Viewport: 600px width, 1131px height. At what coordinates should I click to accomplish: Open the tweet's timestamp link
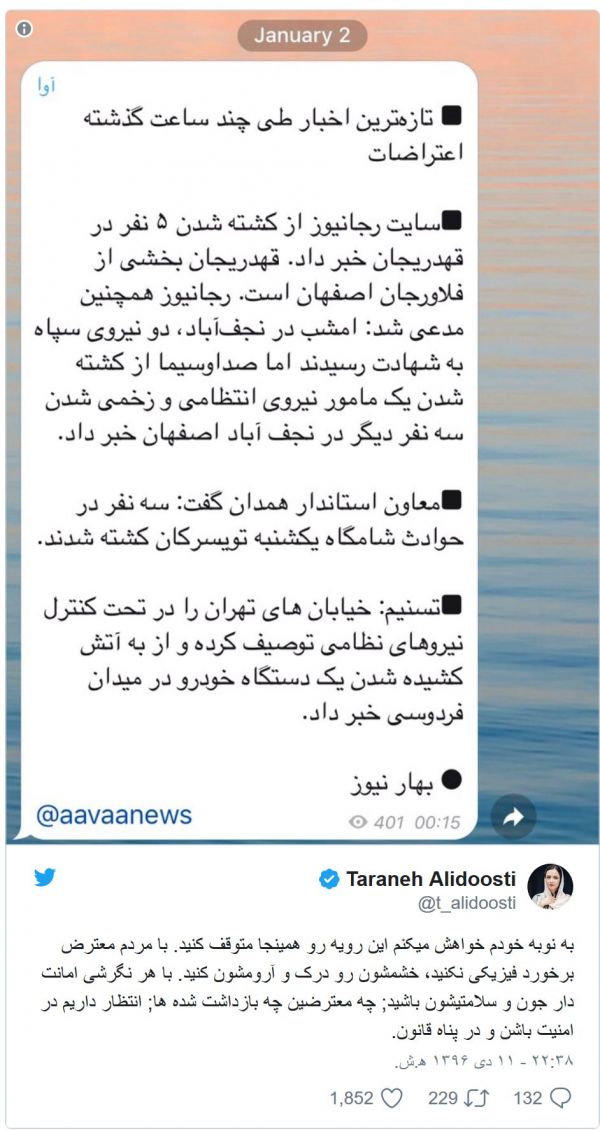click(476, 1058)
